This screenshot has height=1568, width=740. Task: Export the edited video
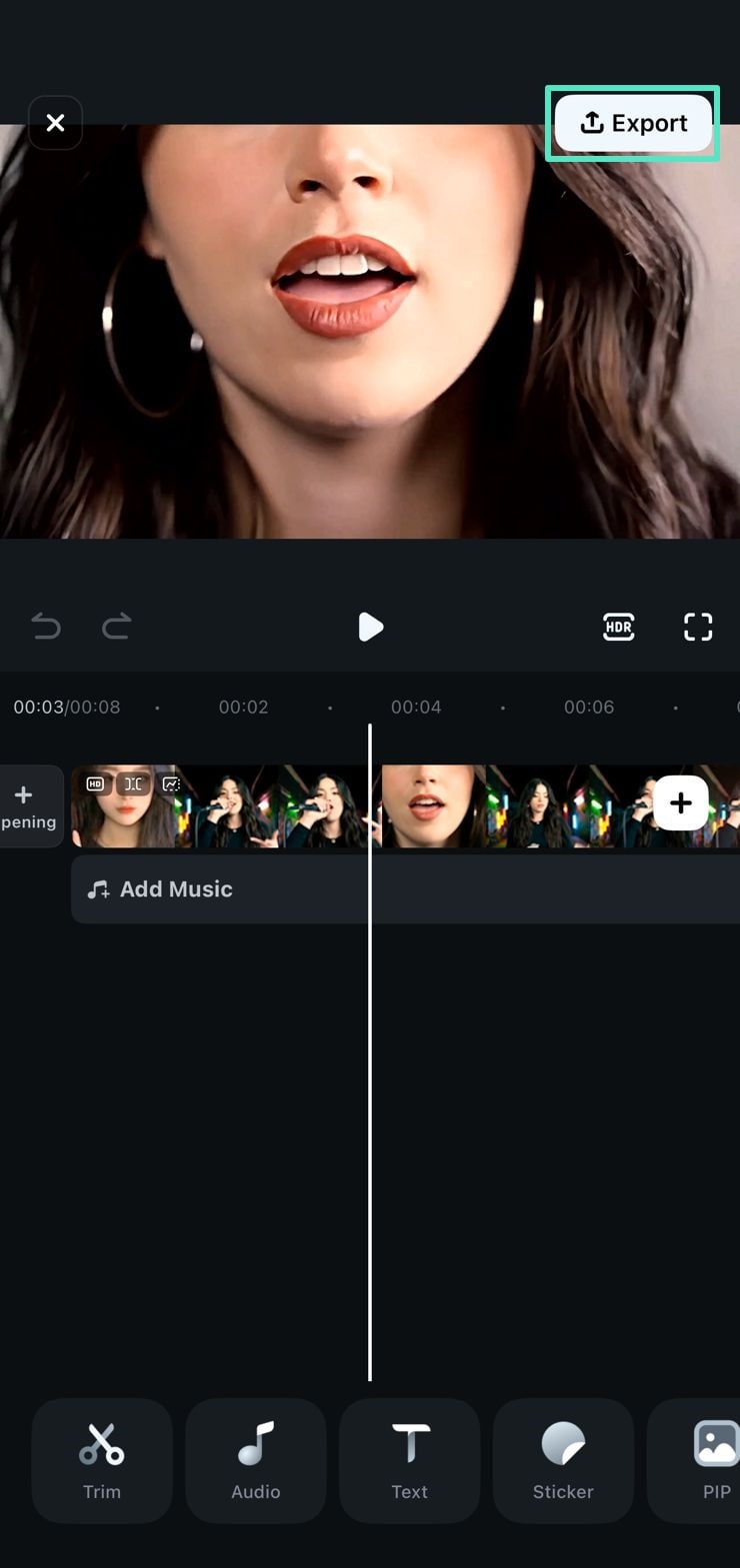(x=633, y=123)
